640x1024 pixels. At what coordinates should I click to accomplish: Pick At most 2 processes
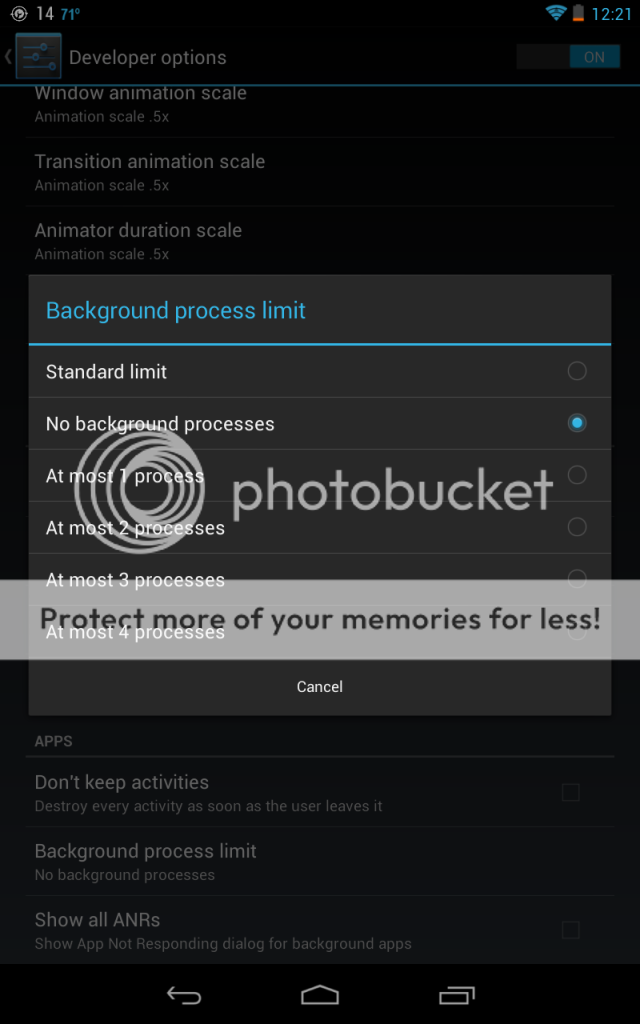click(319, 528)
